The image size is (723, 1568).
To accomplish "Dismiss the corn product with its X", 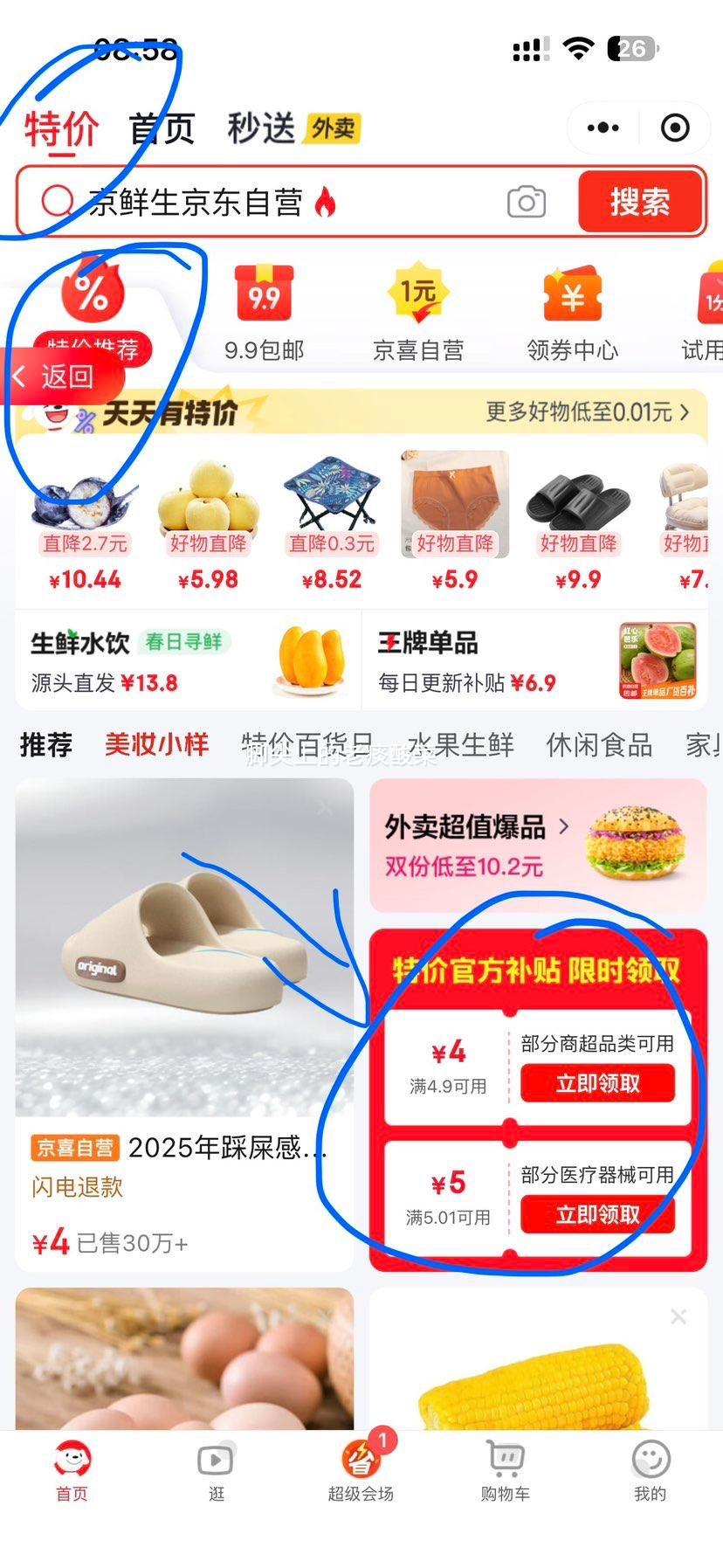I will coord(678,1316).
